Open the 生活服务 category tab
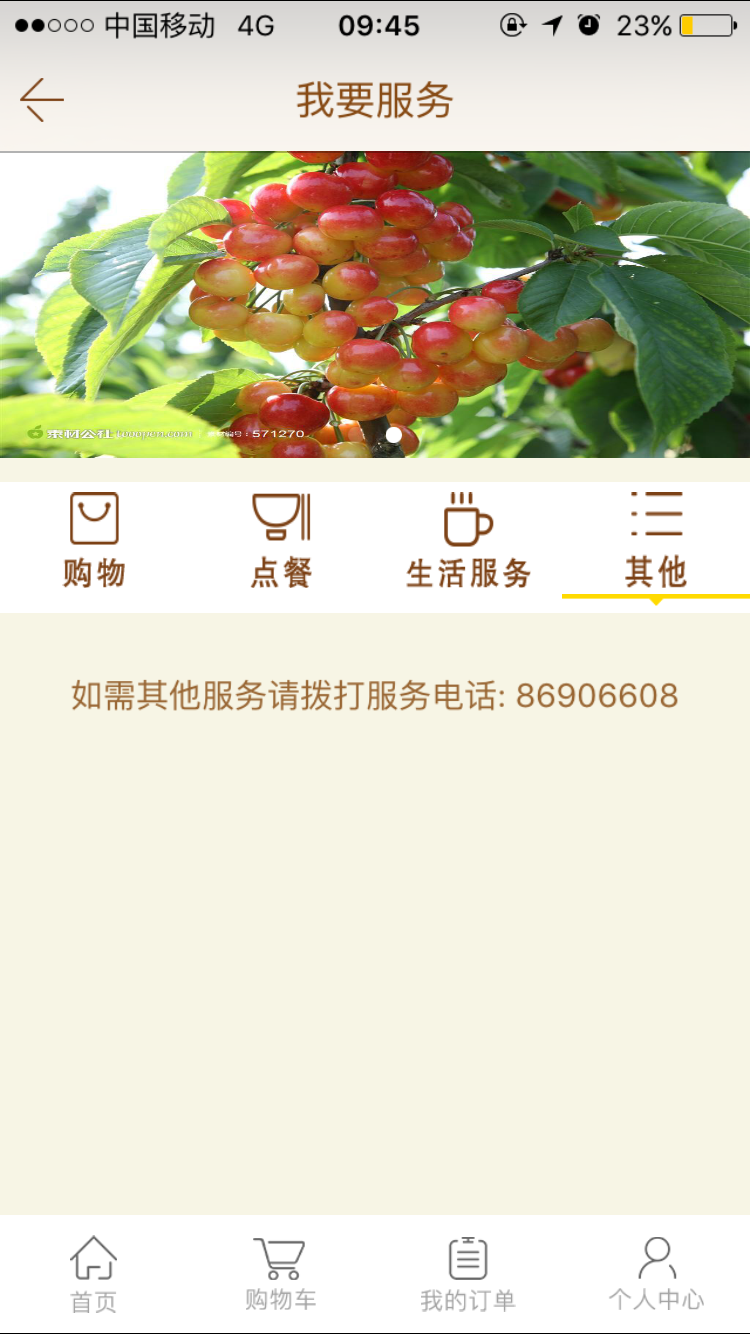The width and height of the screenshot is (750, 1334). [468, 540]
